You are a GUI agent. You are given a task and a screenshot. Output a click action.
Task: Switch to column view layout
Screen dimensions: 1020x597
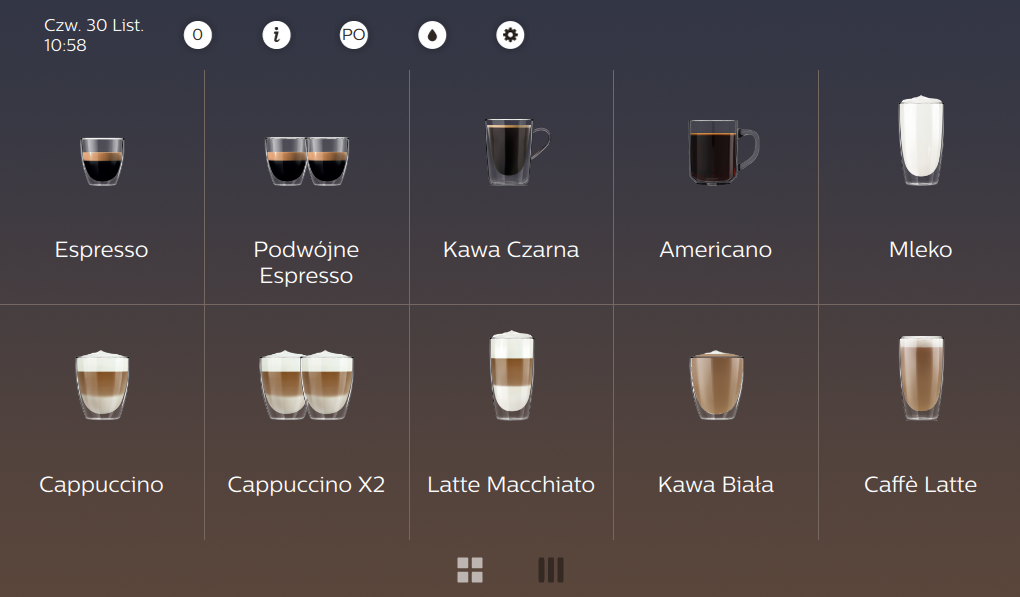[551, 570]
